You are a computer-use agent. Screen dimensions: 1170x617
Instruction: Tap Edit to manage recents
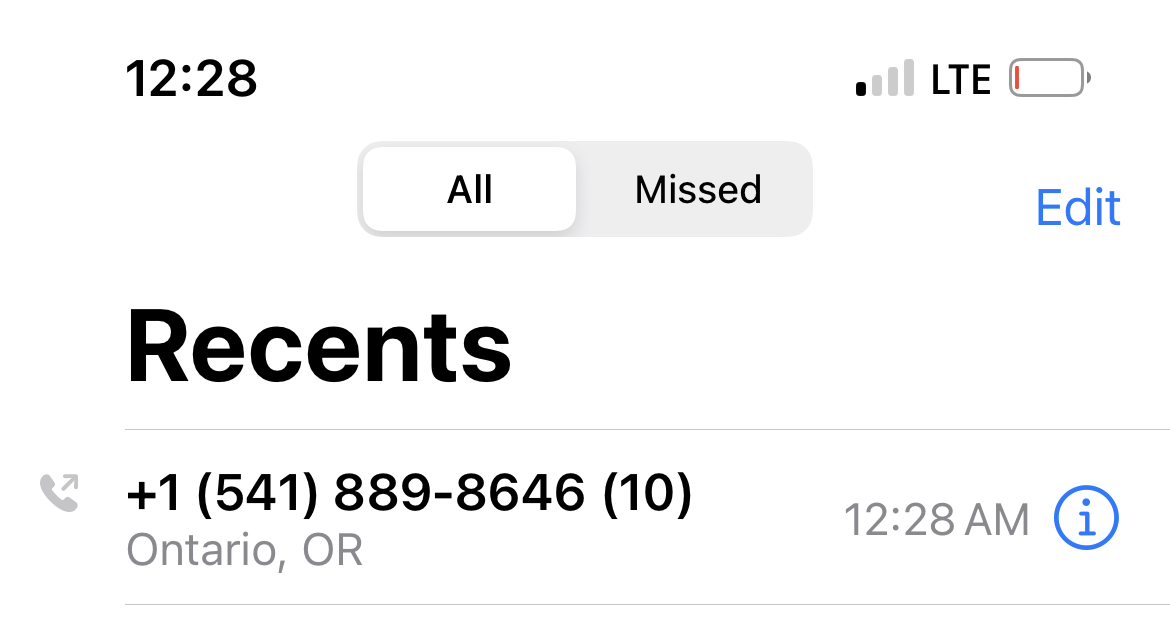pyautogui.click(x=1078, y=208)
